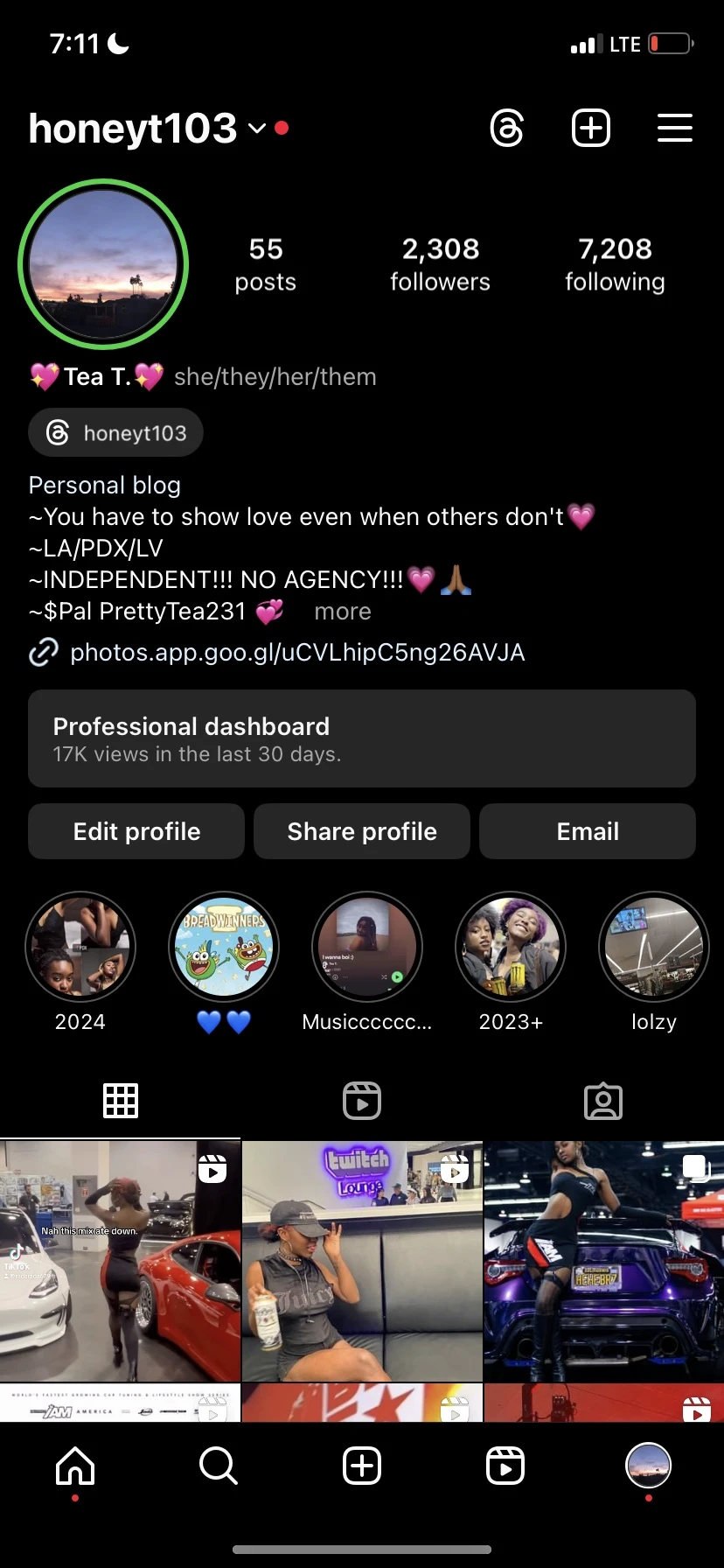Screen dimensions: 724x1568
Task: Tap Share profile
Action: [362, 831]
